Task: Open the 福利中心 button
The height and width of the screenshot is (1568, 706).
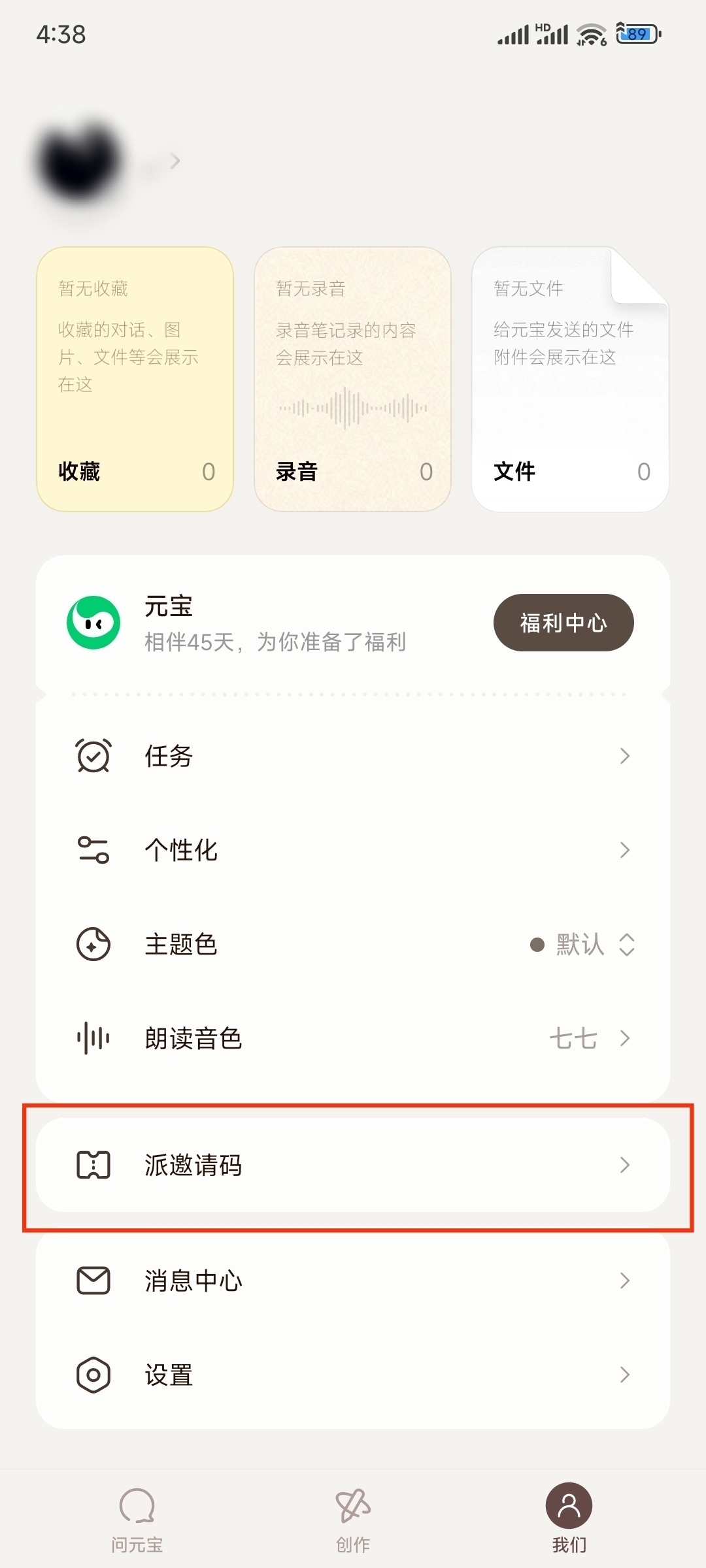Action: tap(563, 623)
